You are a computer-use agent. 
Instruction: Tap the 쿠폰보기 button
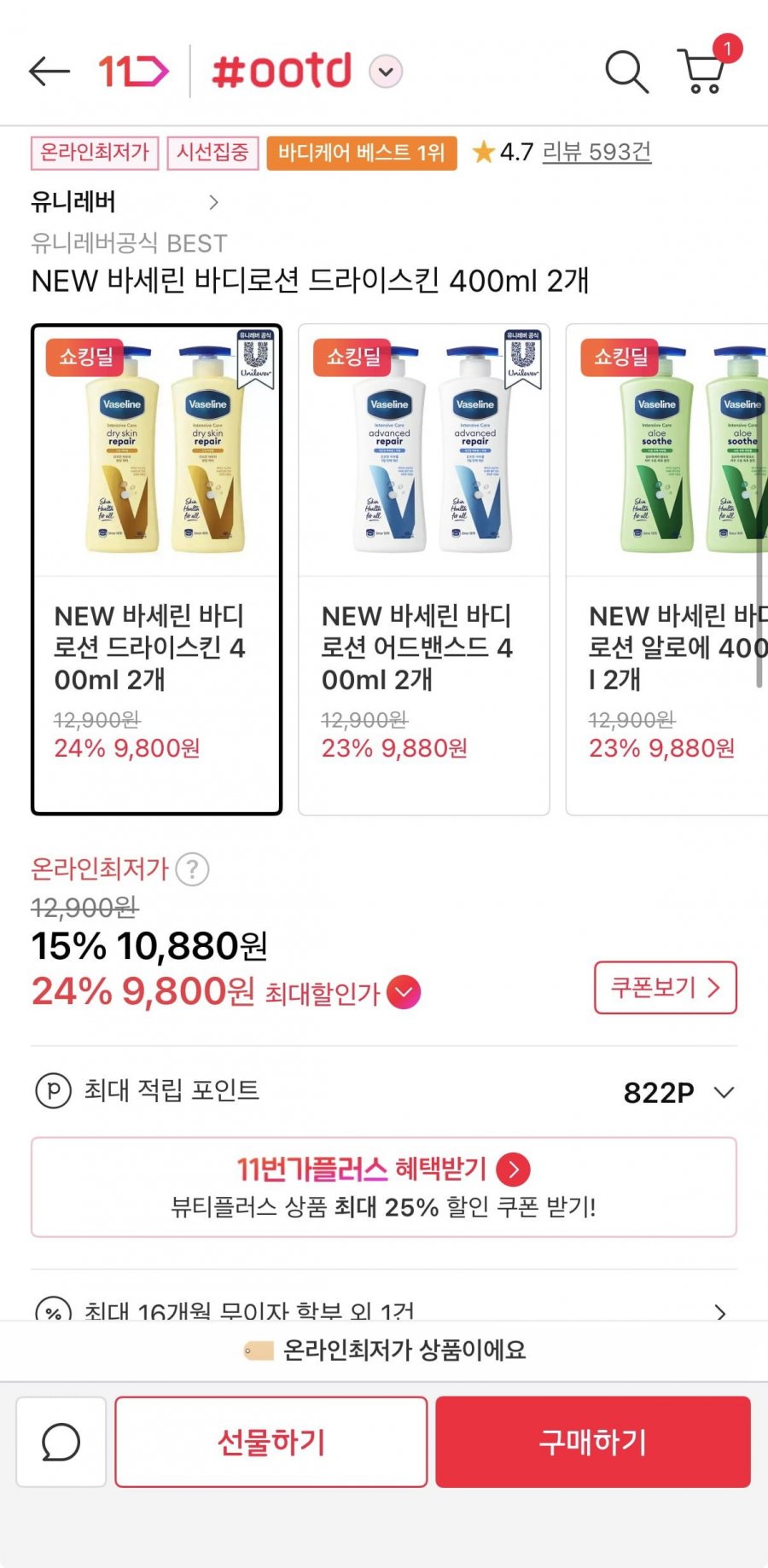[666, 988]
